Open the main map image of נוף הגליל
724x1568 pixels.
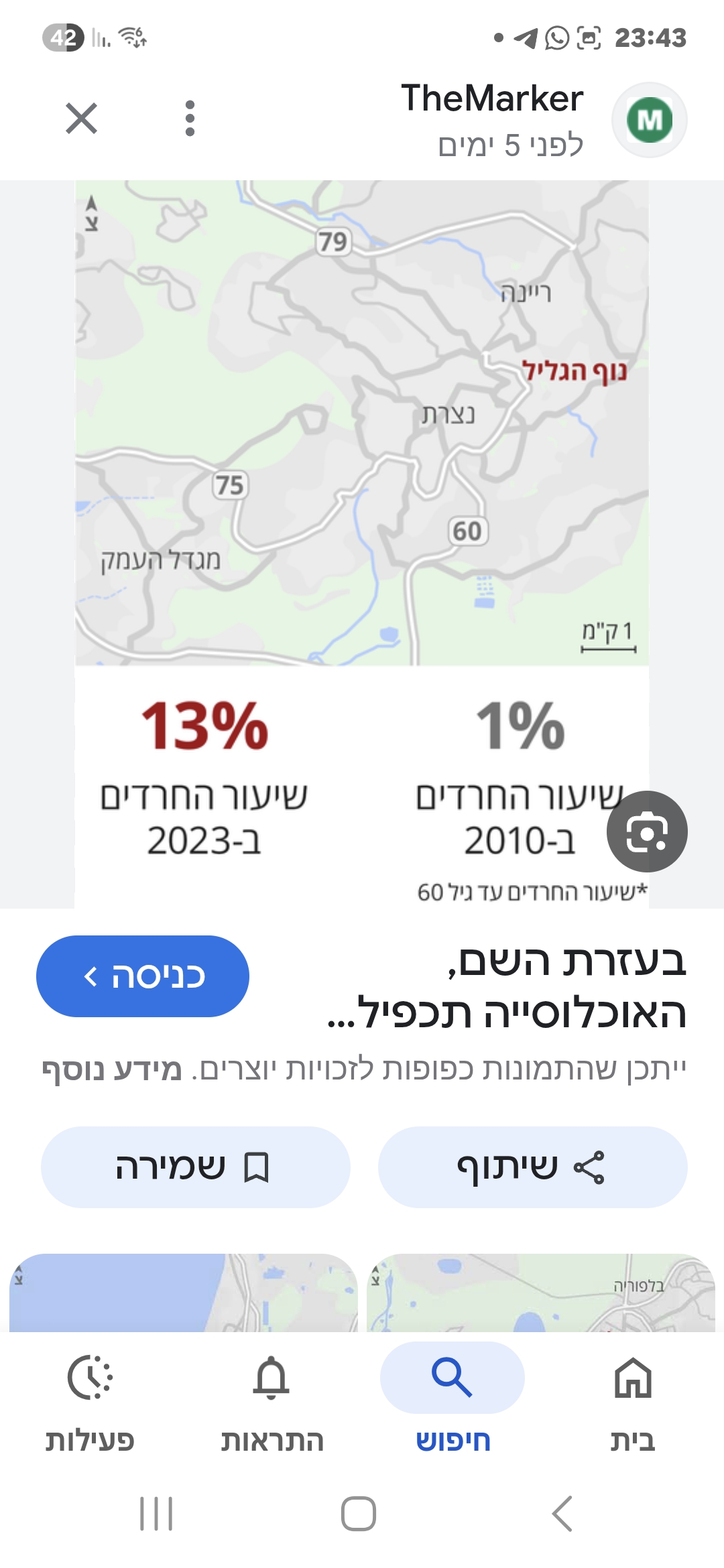[x=362, y=469]
